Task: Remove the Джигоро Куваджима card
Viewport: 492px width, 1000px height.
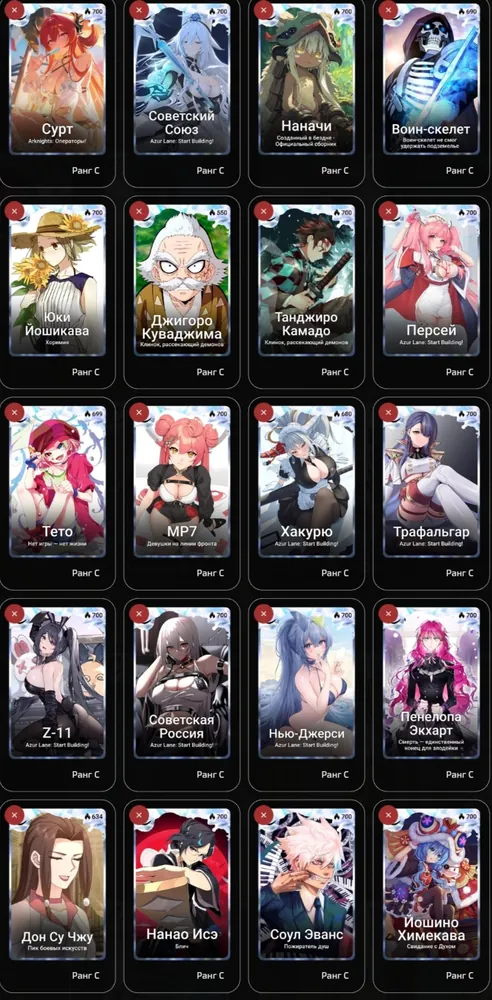Action: click(138, 211)
